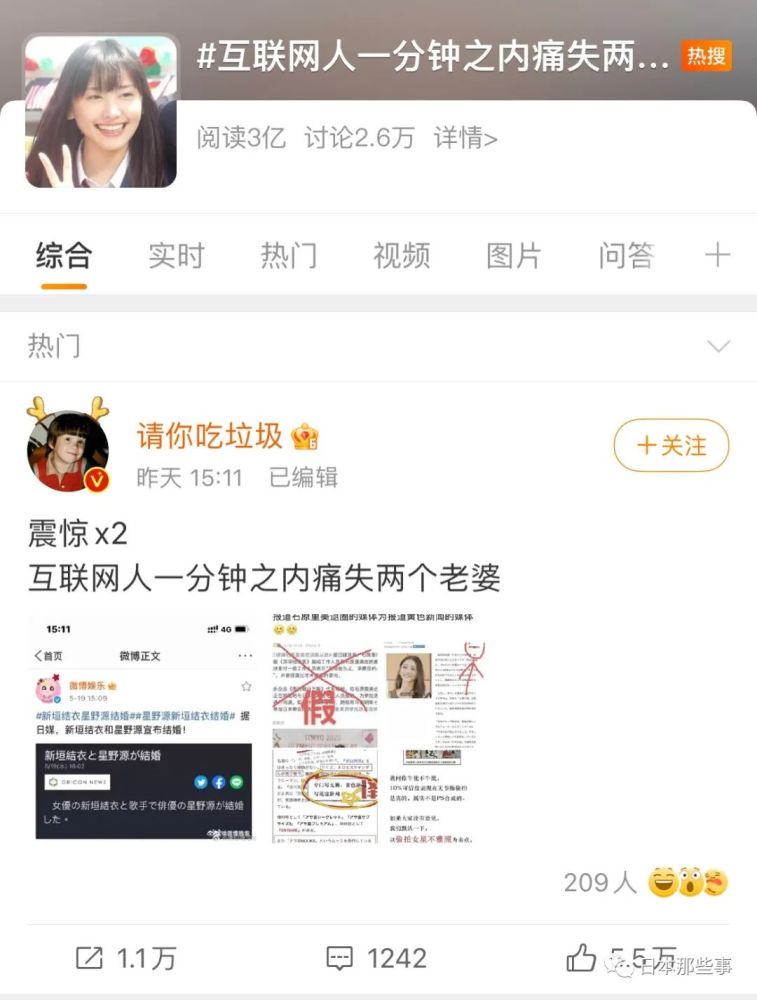Switch to the 热门 tab
This screenshot has height=1000, width=757.
point(288,255)
